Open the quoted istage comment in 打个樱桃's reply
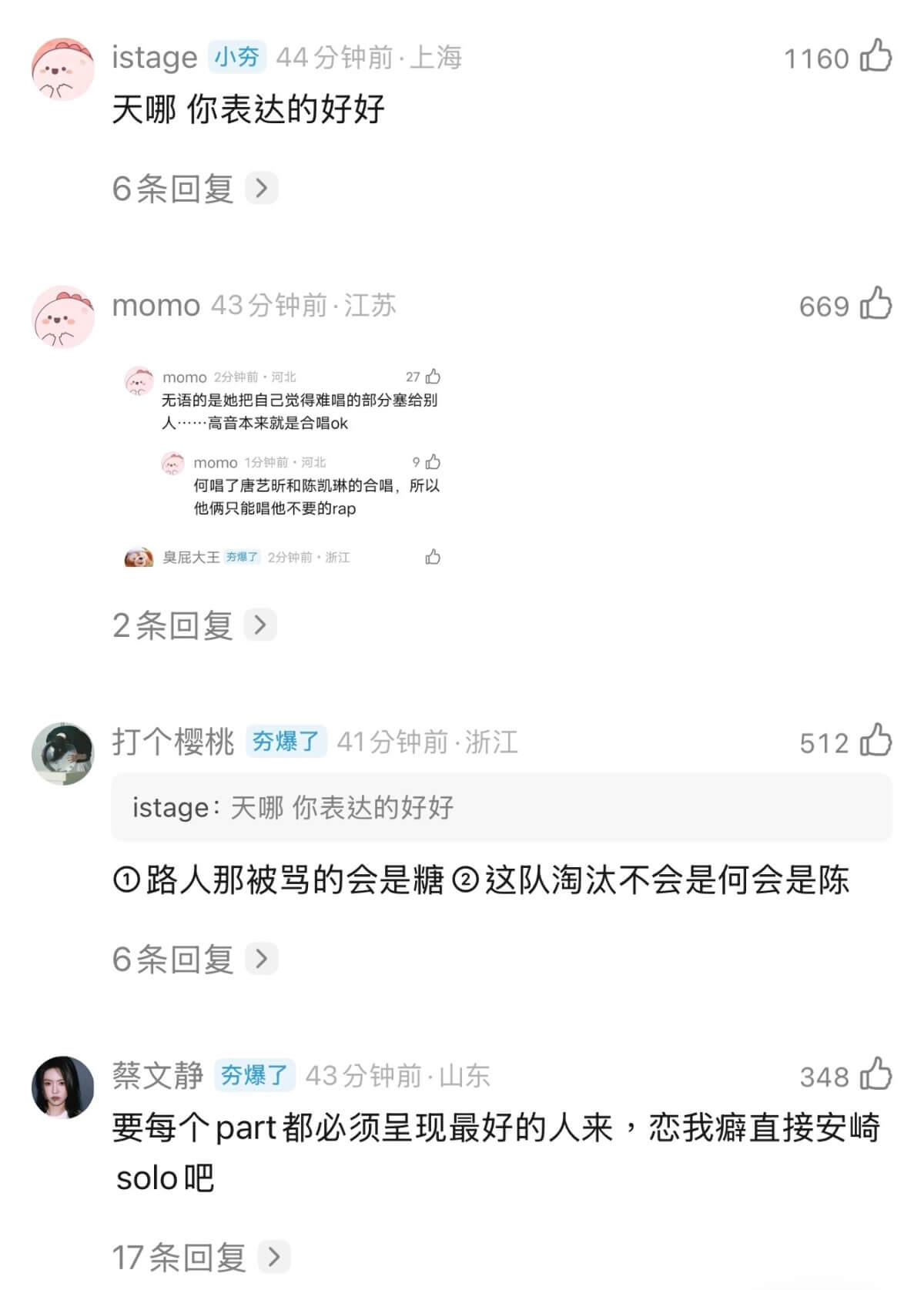Screen dimensions: 924x1290 [x=500, y=808]
